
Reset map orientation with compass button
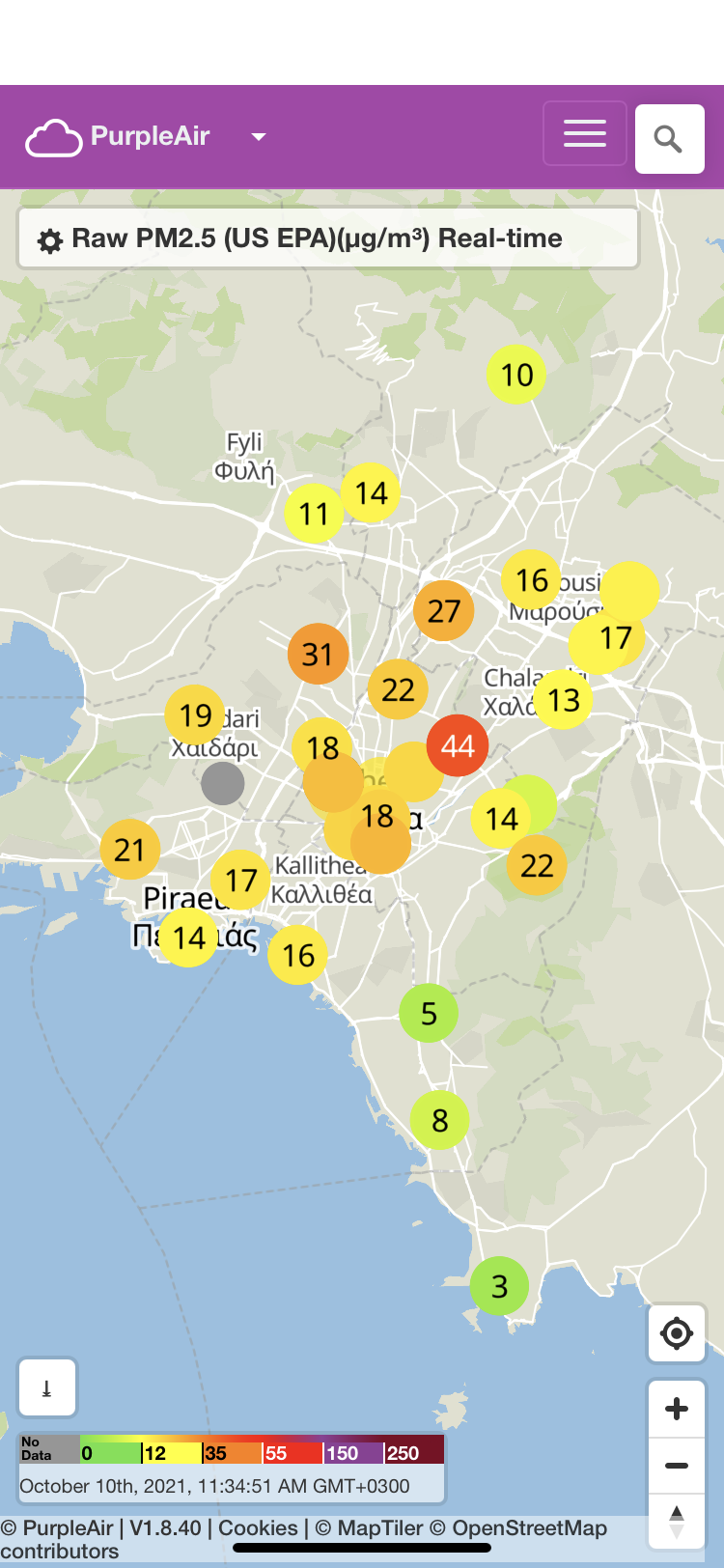[677, 1521]
